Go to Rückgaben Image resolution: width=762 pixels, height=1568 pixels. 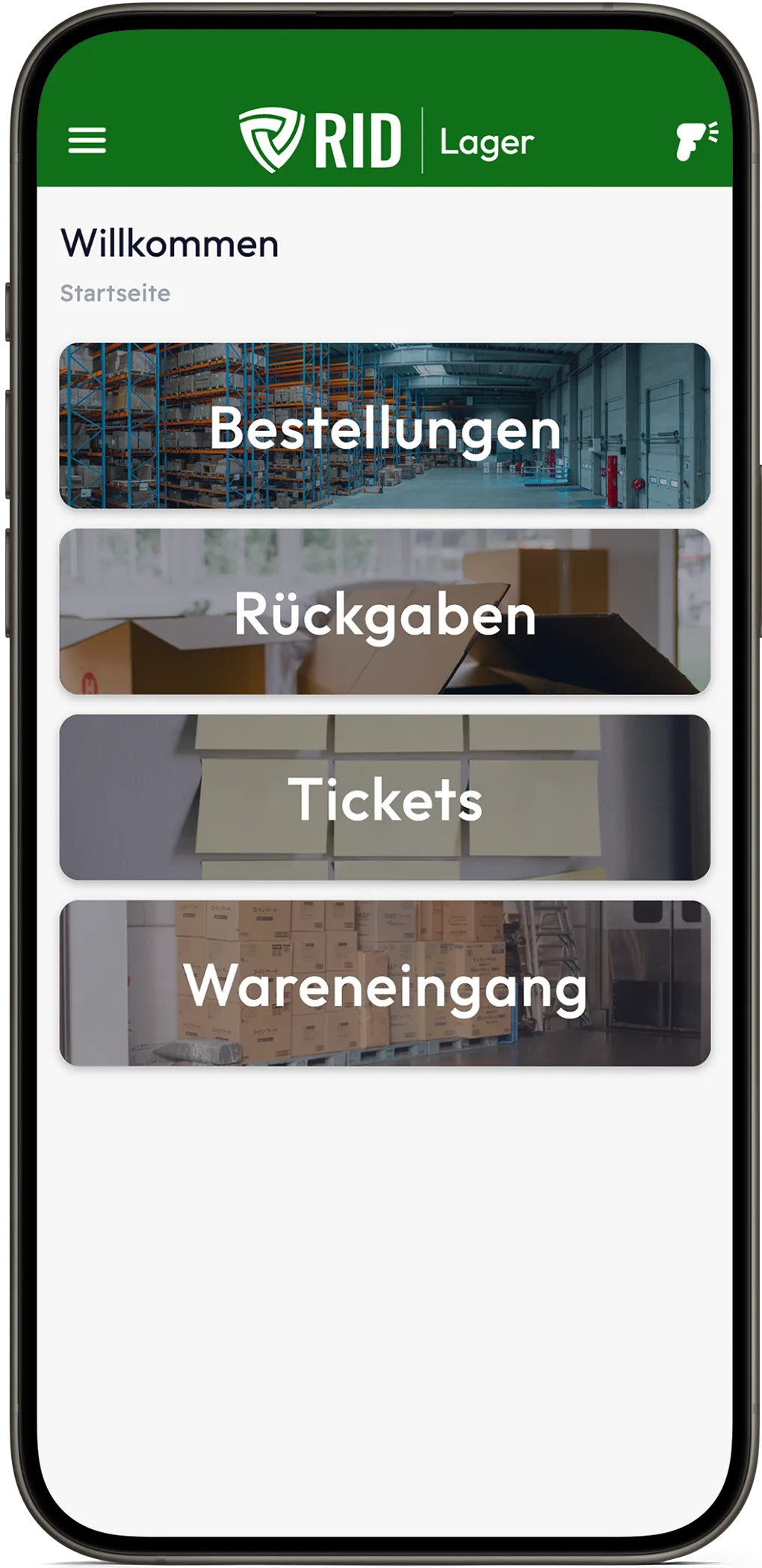[x=385, y=612]
